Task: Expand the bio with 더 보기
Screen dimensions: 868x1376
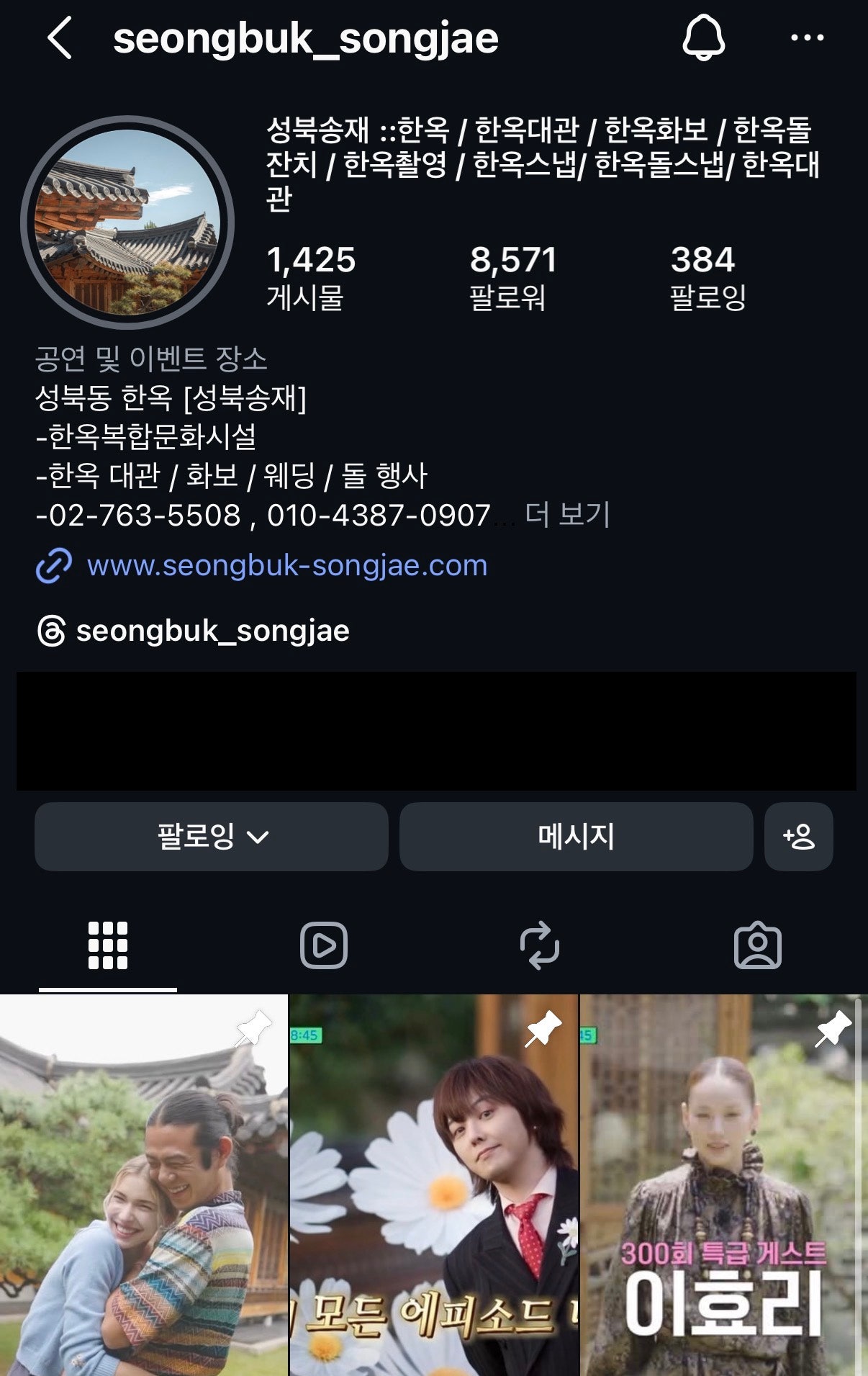Action: pos(567,514)
